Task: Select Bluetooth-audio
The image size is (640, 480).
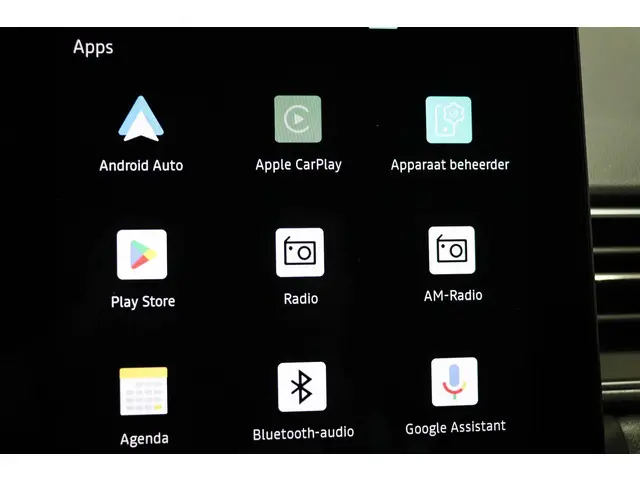Action: [302, 387]
